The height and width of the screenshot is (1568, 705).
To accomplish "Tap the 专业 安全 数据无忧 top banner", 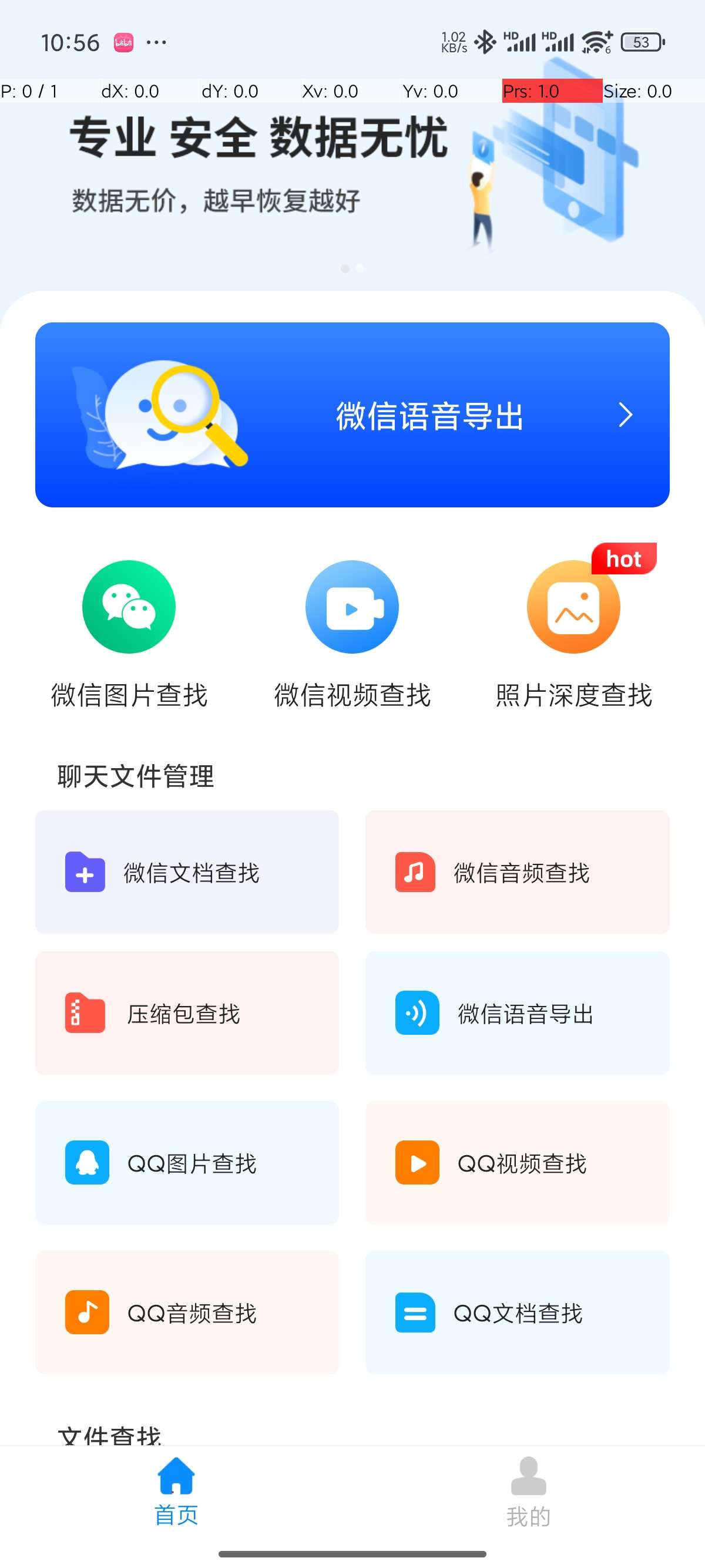I will point(352,183).
